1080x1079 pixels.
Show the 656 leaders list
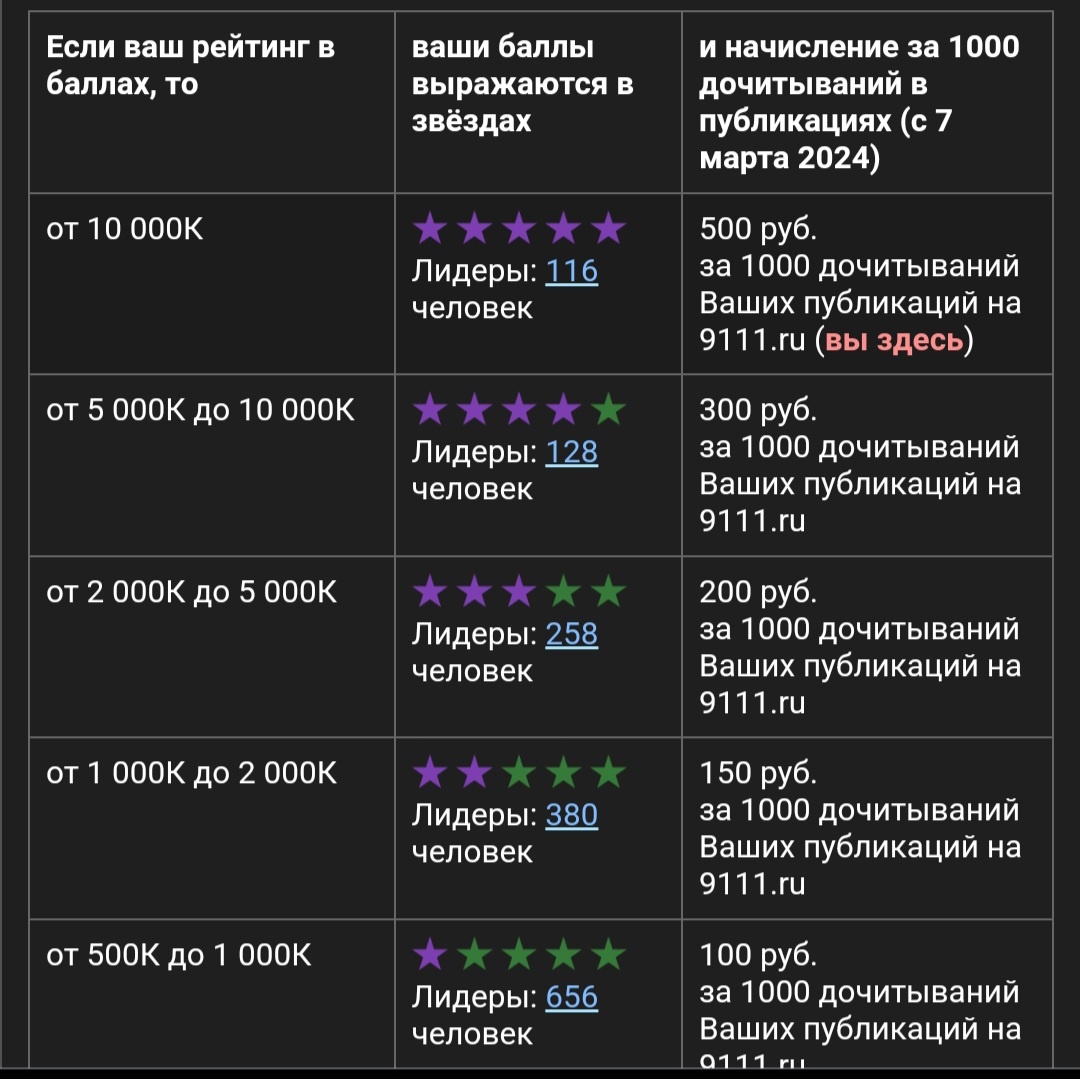coord(571,997)
